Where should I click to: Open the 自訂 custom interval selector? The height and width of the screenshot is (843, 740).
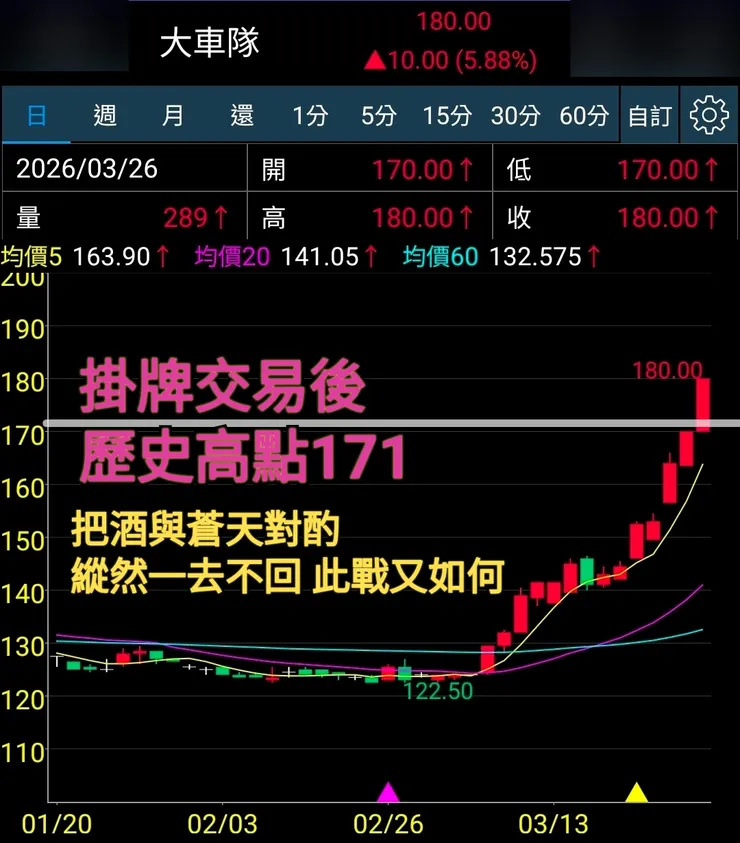point(650,115)
